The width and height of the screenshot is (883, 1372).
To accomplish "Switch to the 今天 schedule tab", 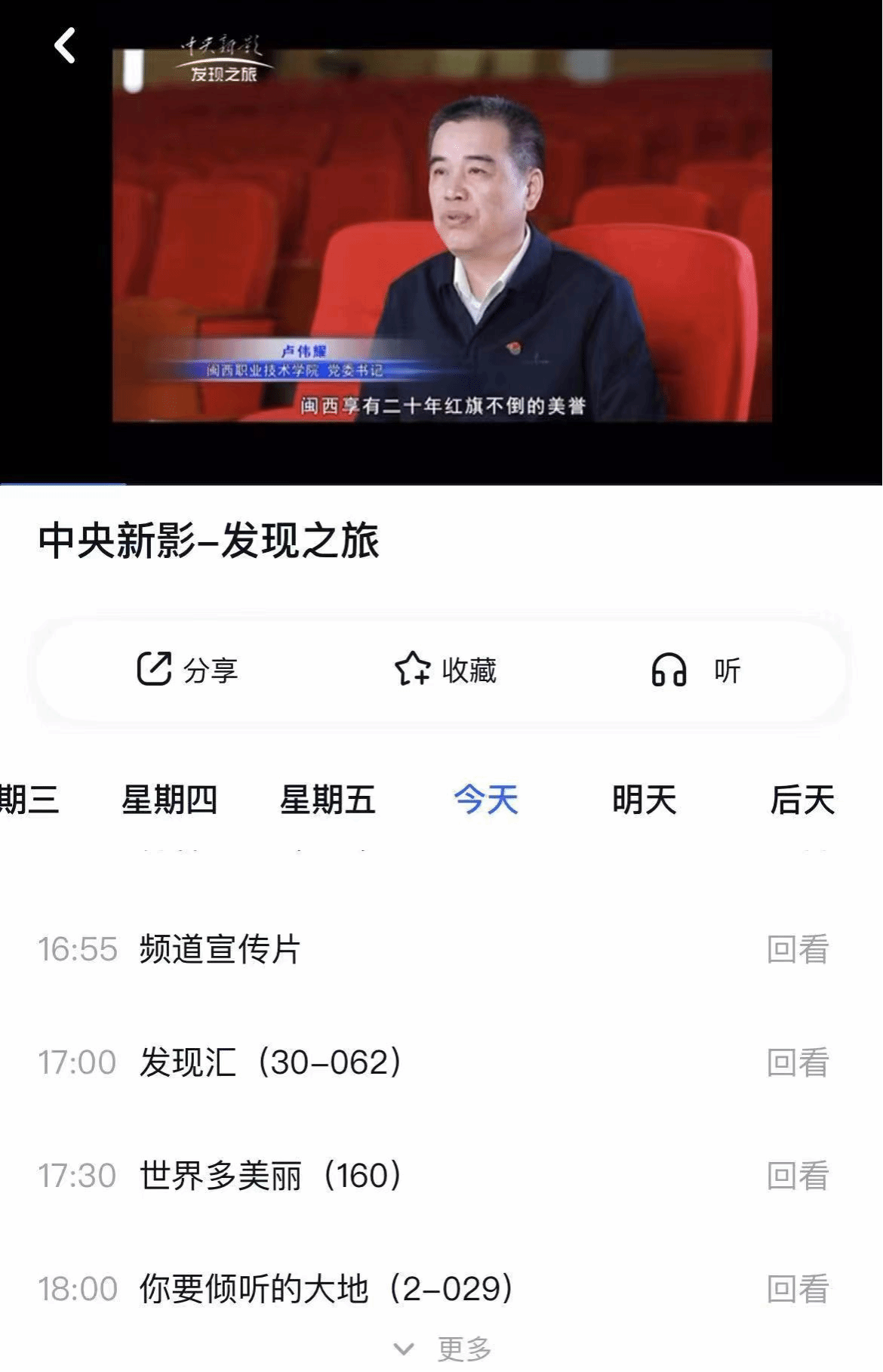I will coord(486,800).
